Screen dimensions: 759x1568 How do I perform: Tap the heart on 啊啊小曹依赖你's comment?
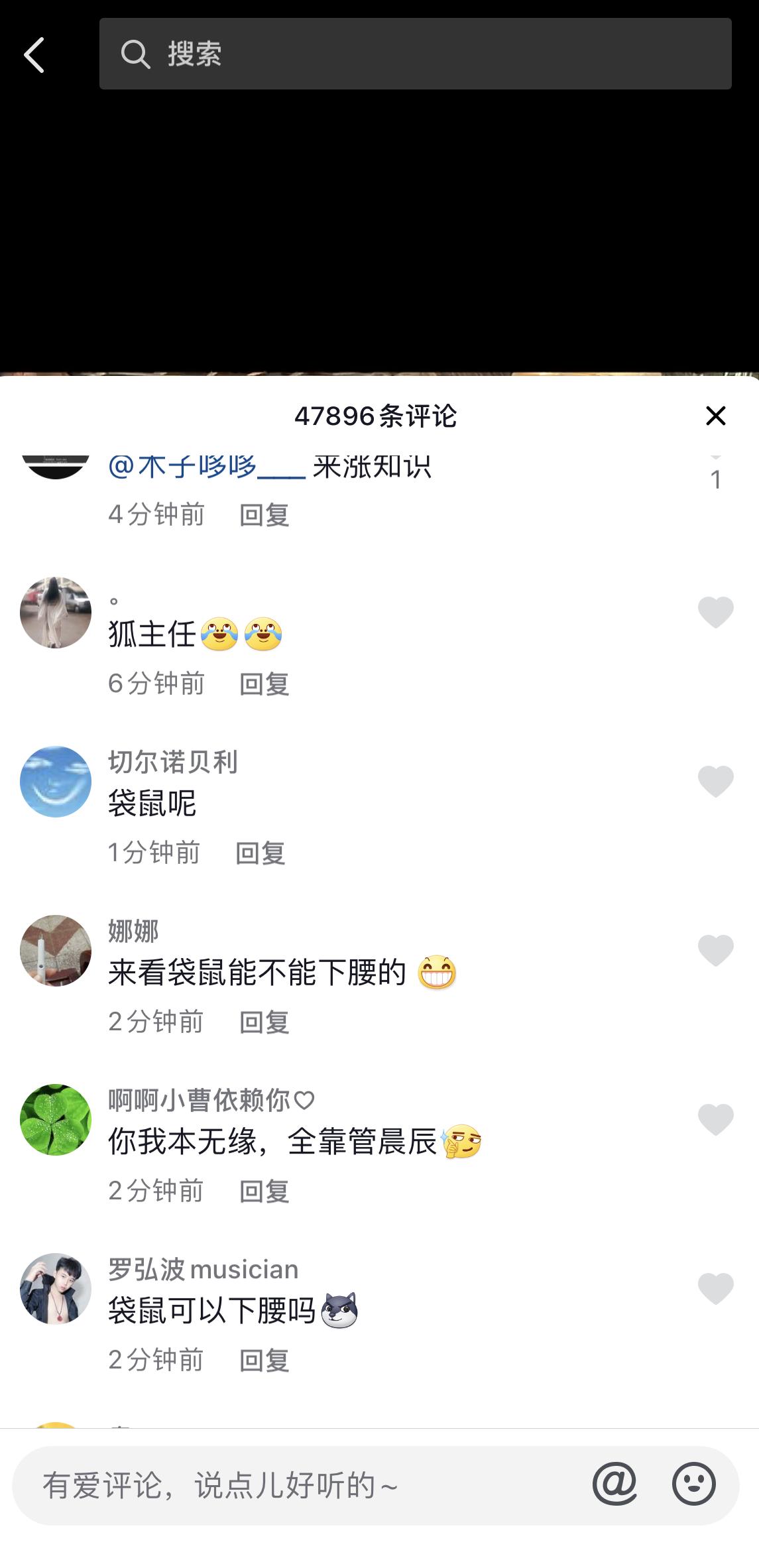point(715,1120)
